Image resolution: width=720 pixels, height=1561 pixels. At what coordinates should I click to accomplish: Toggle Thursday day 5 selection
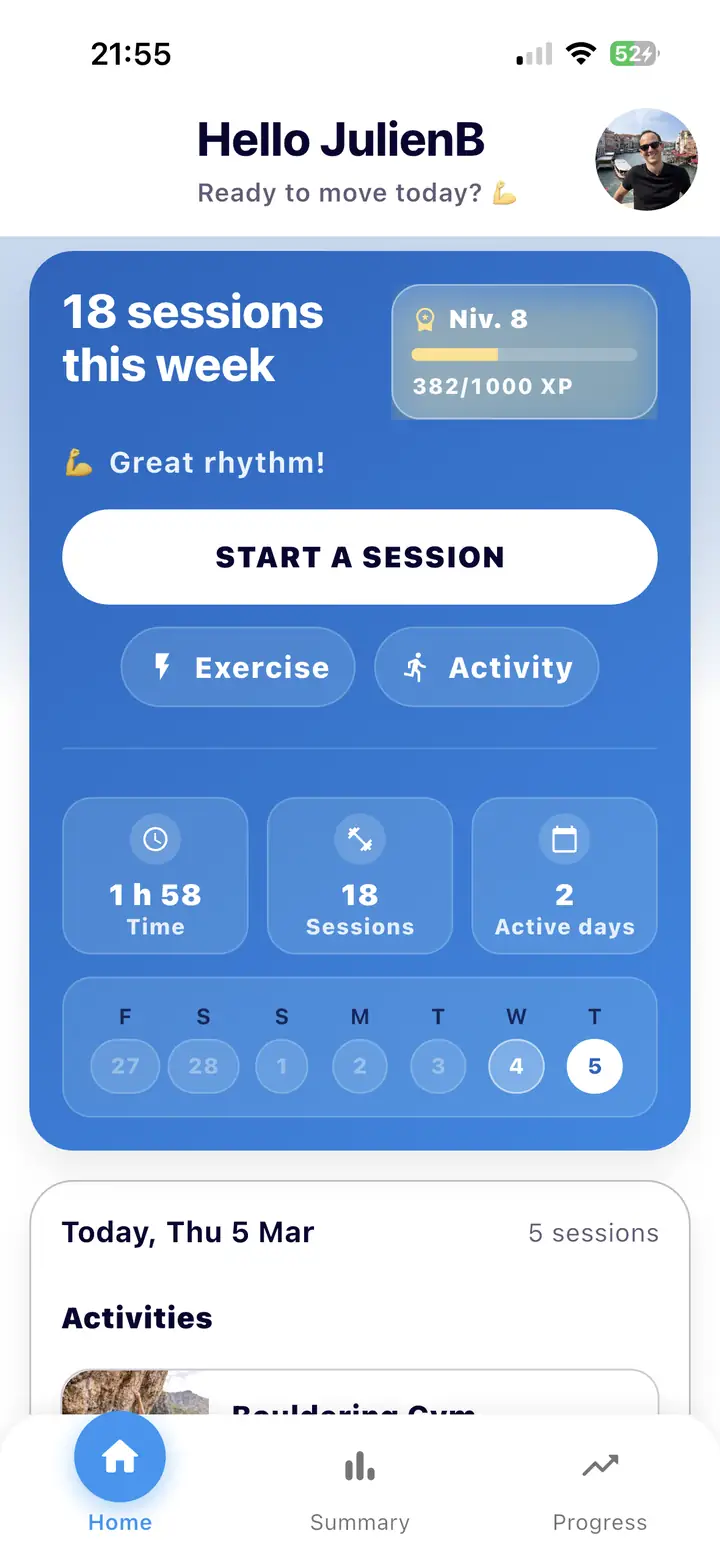[594, 1066]
